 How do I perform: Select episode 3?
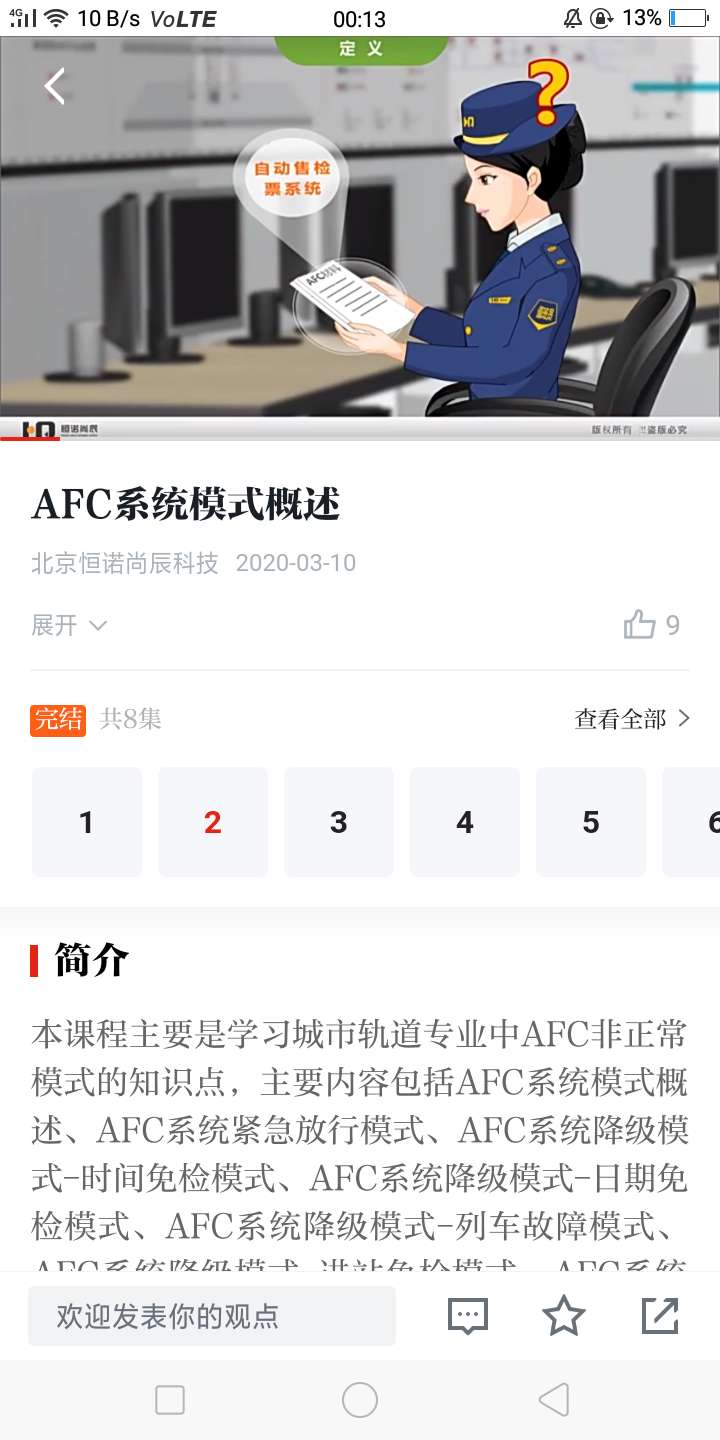pyautogui.click(x=339, y=822)
